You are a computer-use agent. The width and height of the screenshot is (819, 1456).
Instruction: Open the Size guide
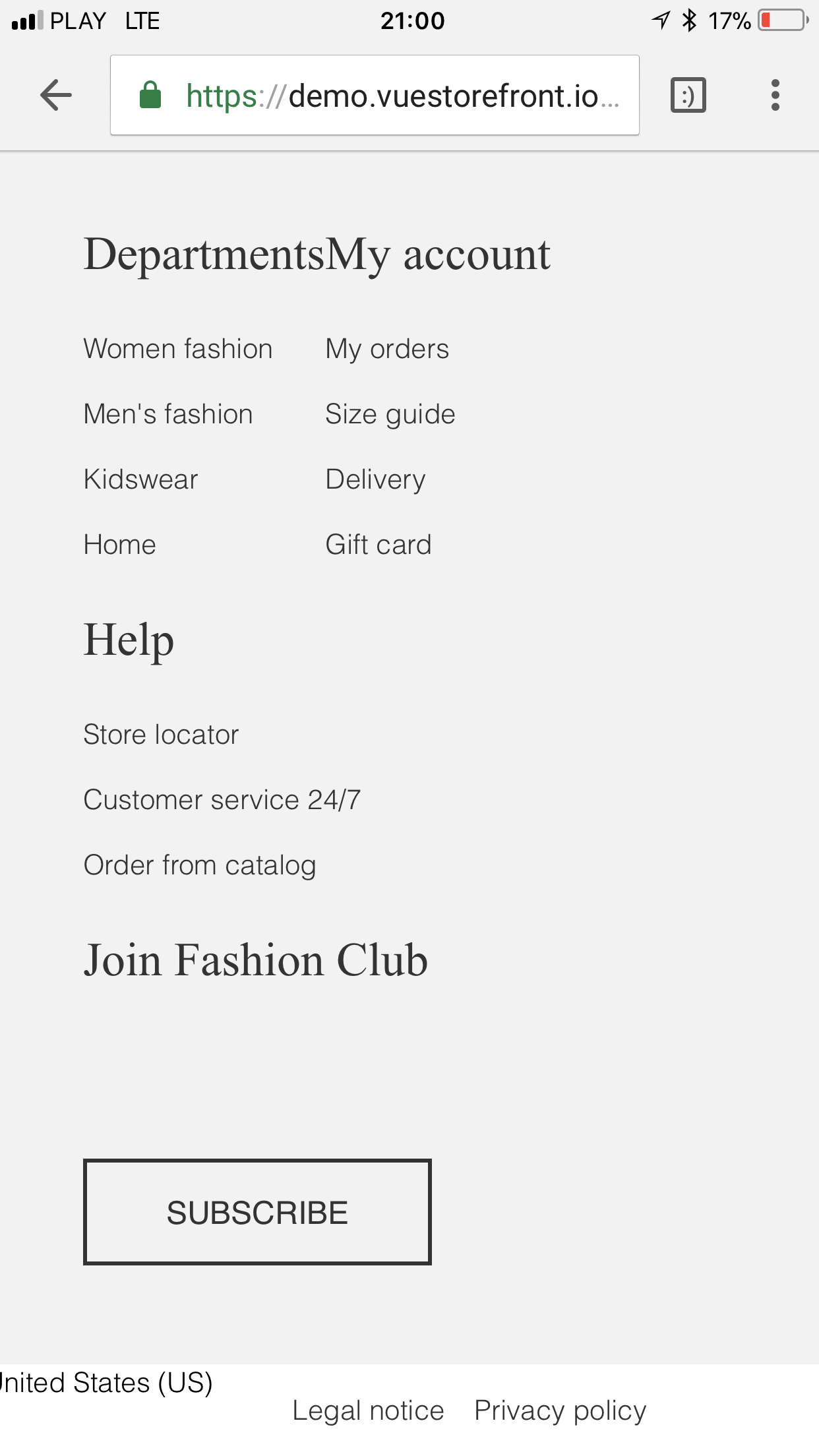click(389, 413)
